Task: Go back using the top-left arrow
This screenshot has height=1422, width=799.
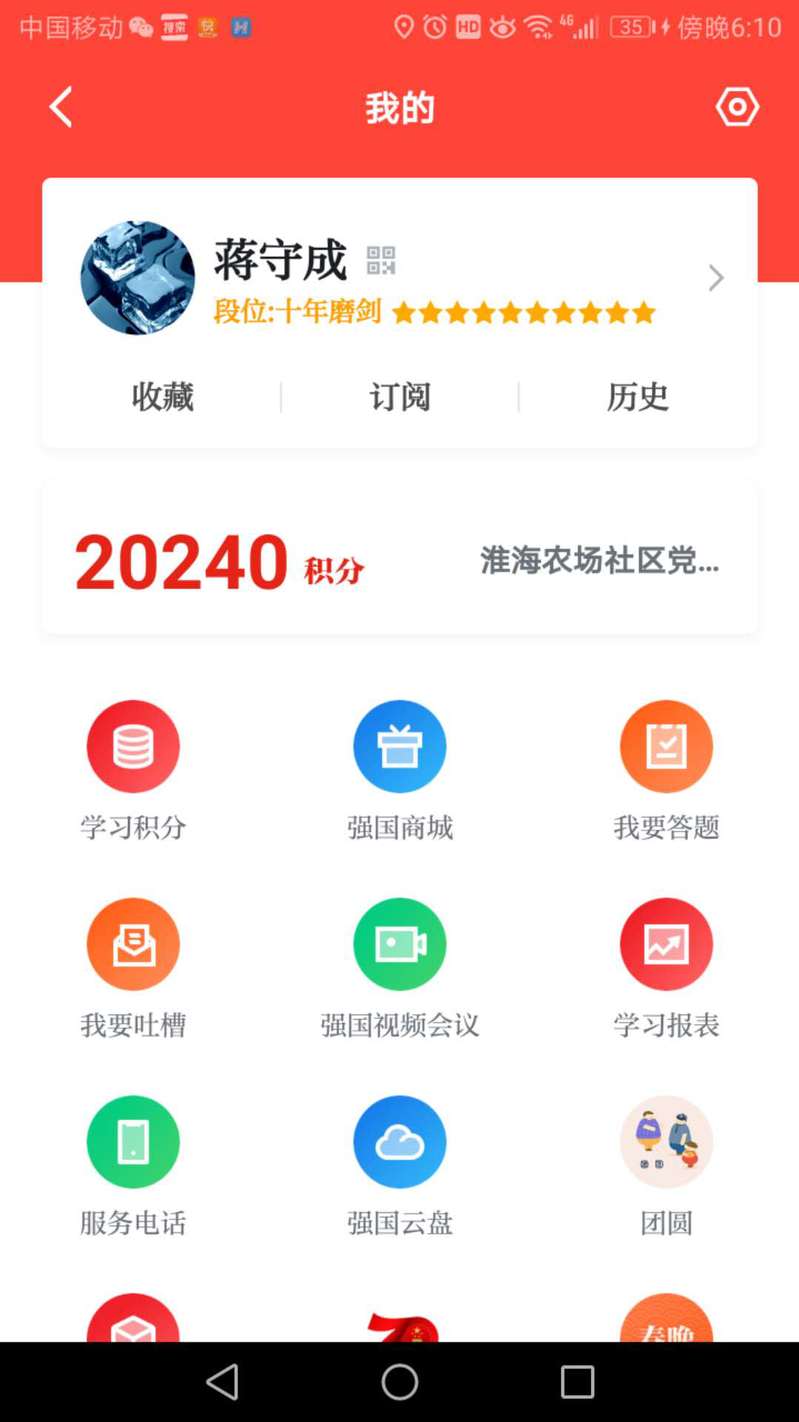Action: pyautogui.click(x=61, y=107)
